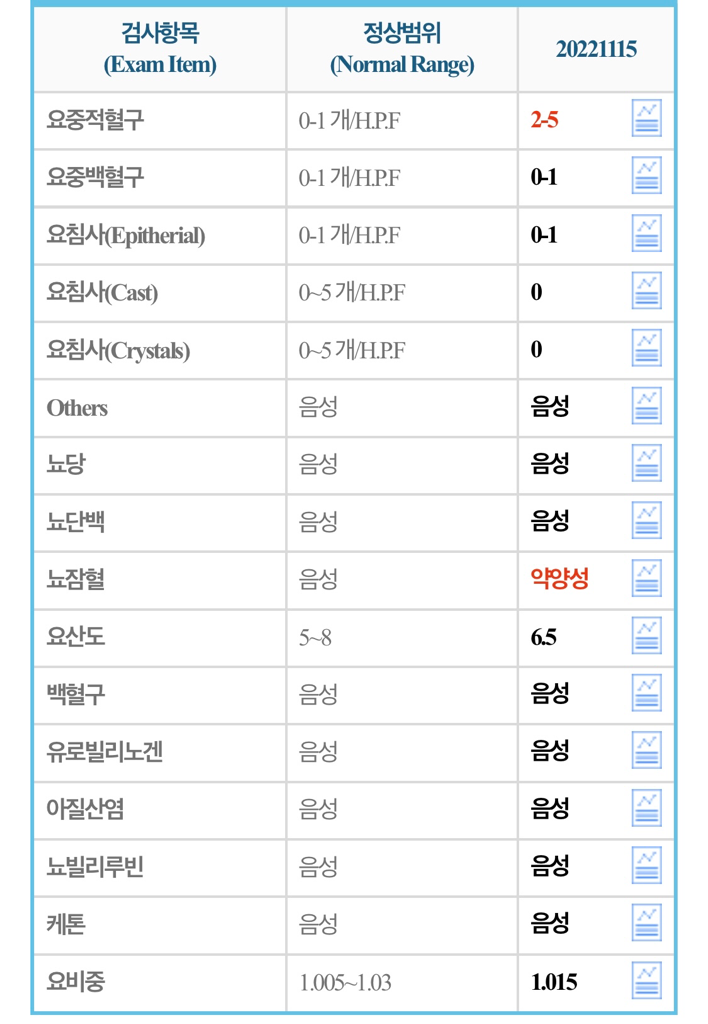
Task: Open chart icon for 요침사(Epithelial)
Action: 646,234
